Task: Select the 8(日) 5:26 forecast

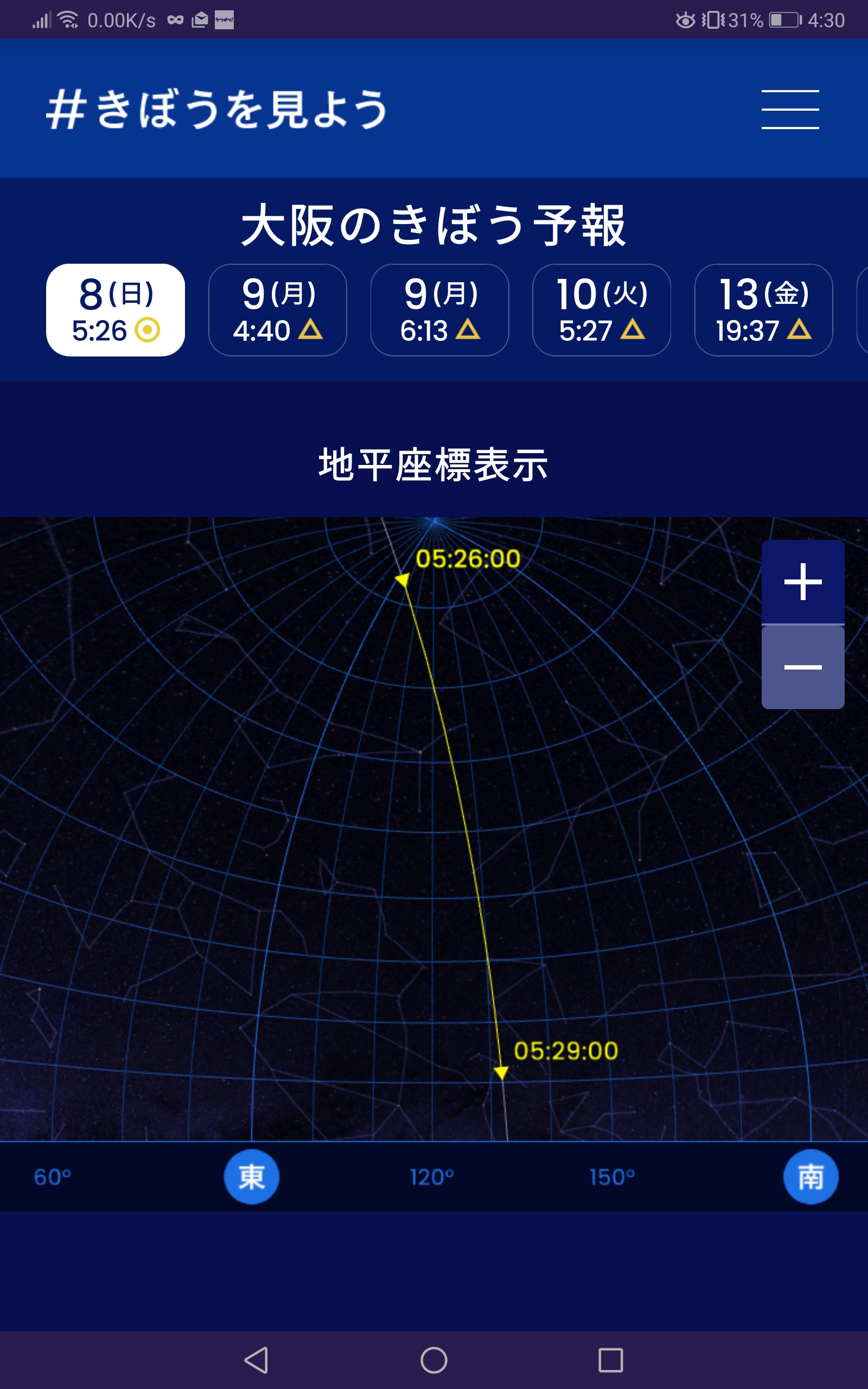Action: (x=116, y=310)
